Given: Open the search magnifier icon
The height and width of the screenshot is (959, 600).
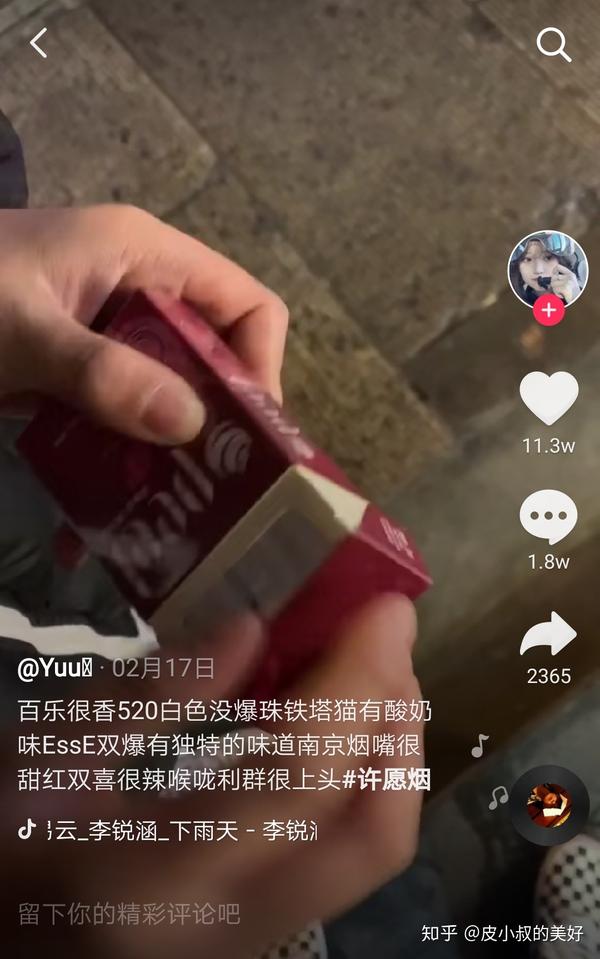Looking at the screenshot, I should [x=552, y=43].
